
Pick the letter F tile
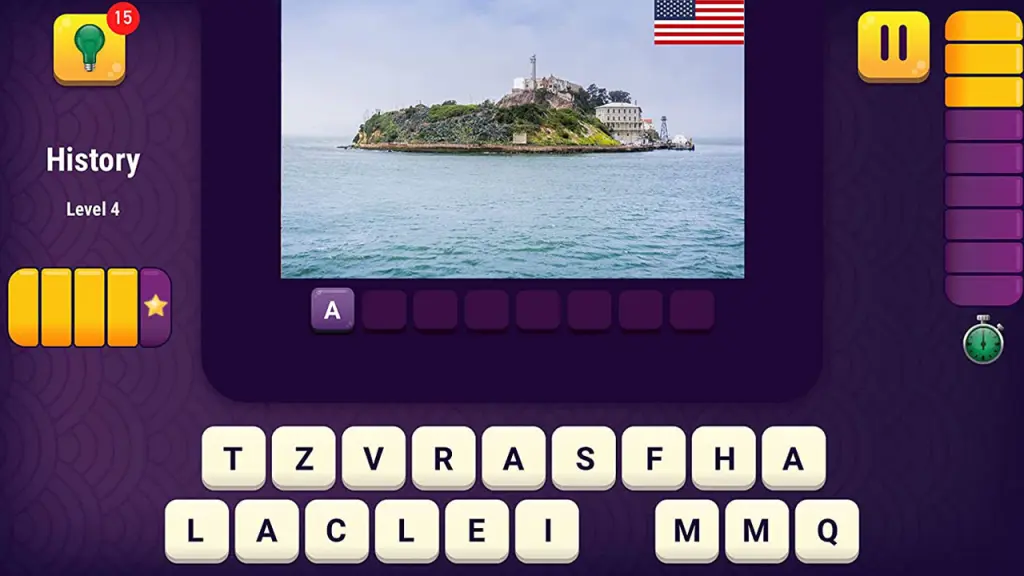[654, 458]
